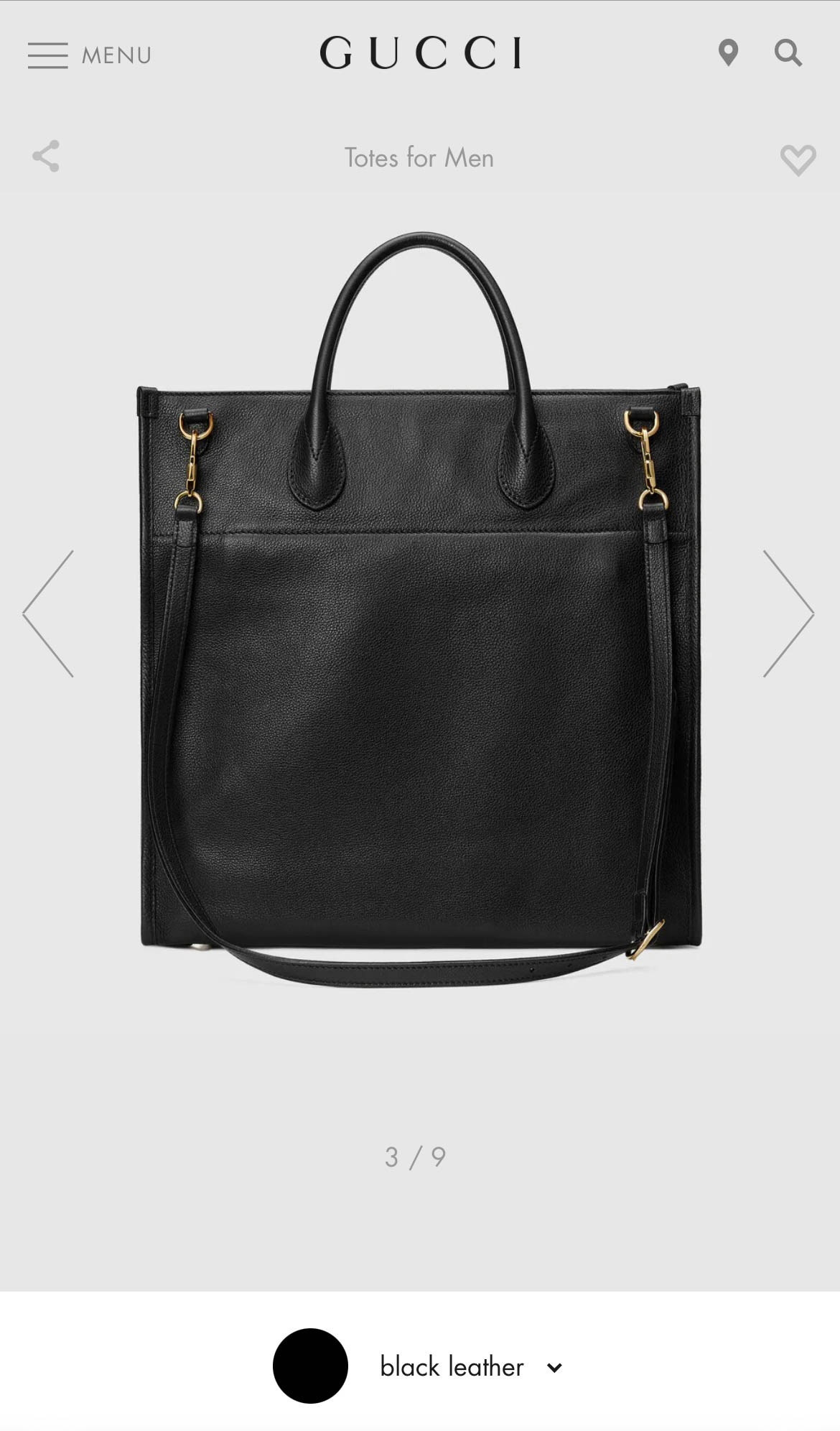Tap the Gucci logo to go home
This screenshot has height=1431, width=840.
tap(421, 52)
